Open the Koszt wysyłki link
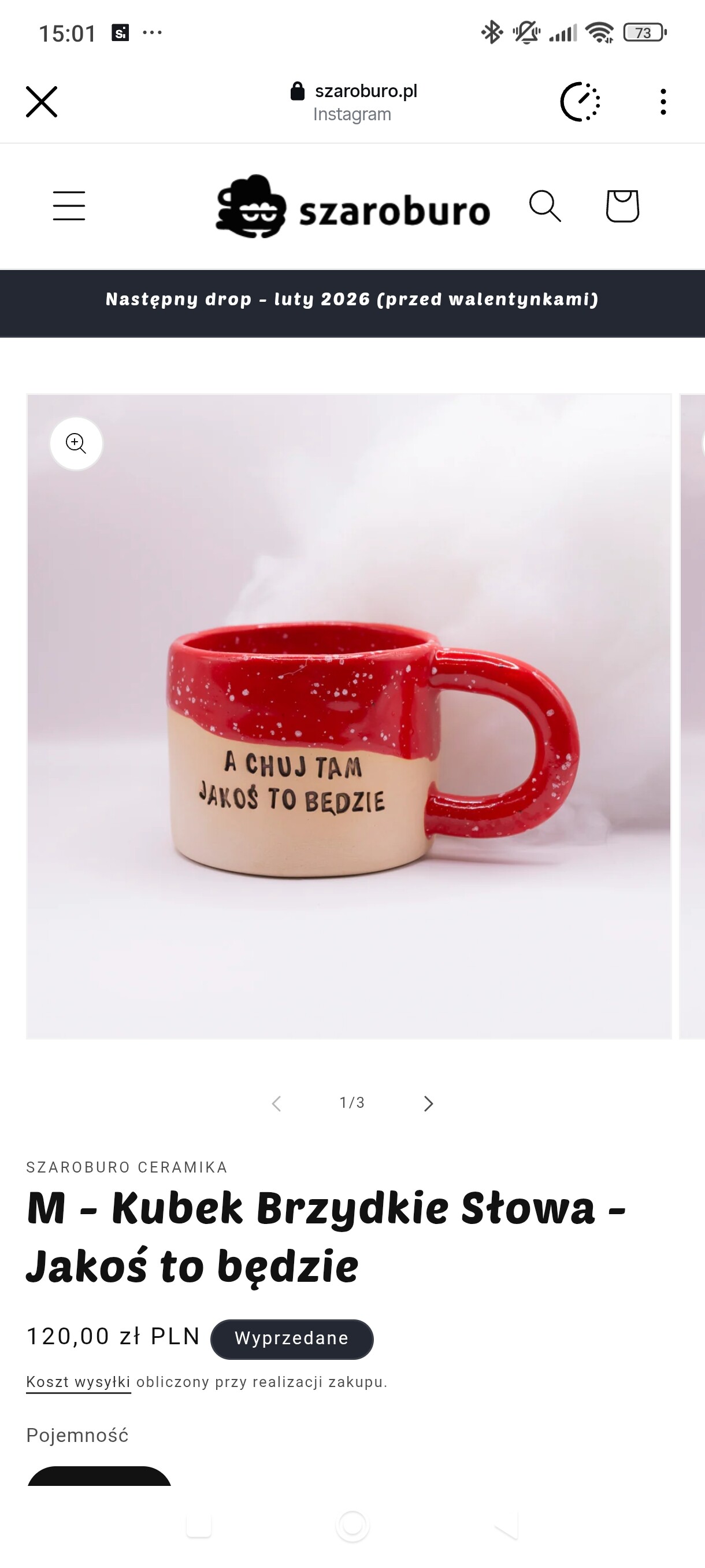The image size is (705, 1568). 78,1382
